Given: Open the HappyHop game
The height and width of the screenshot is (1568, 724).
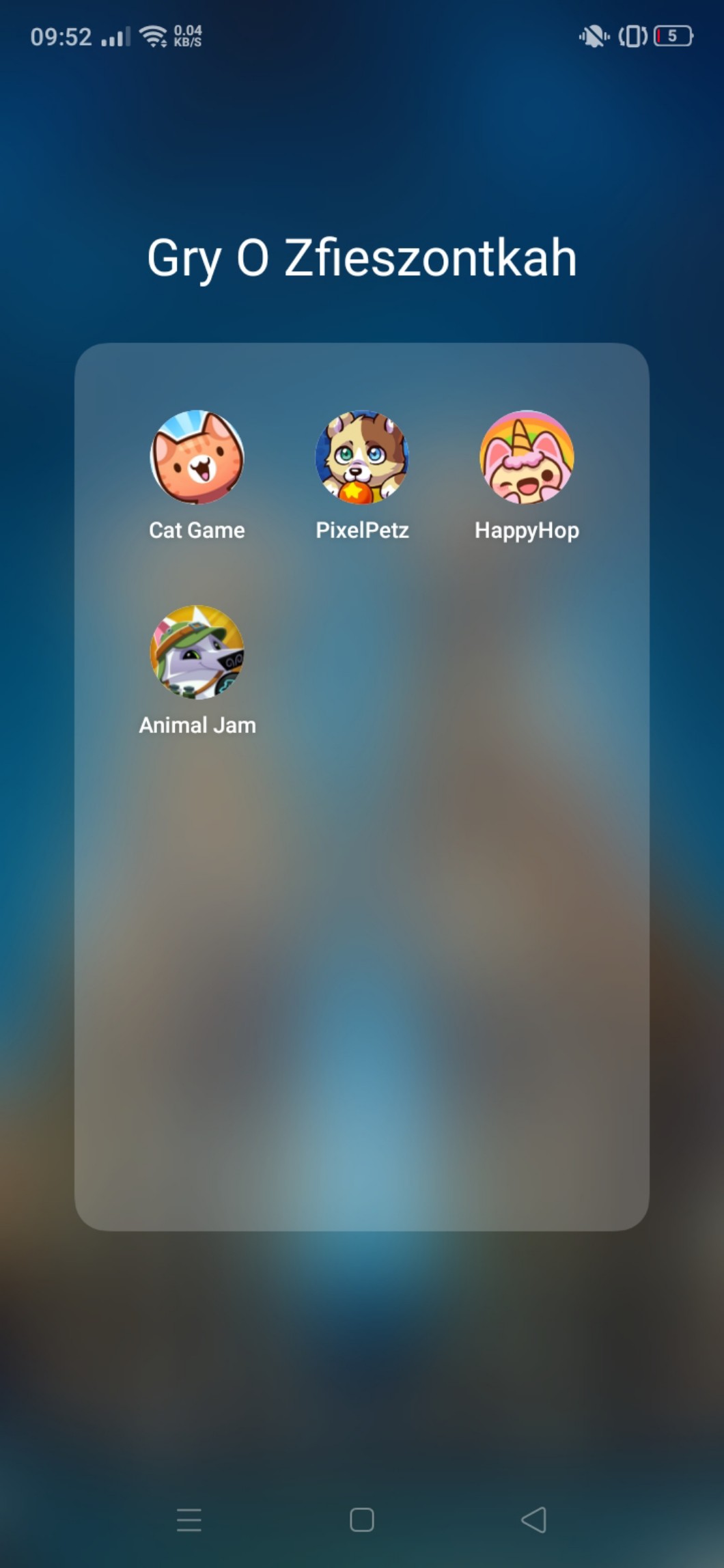Looking at the screenshot, I should (527, 457).
